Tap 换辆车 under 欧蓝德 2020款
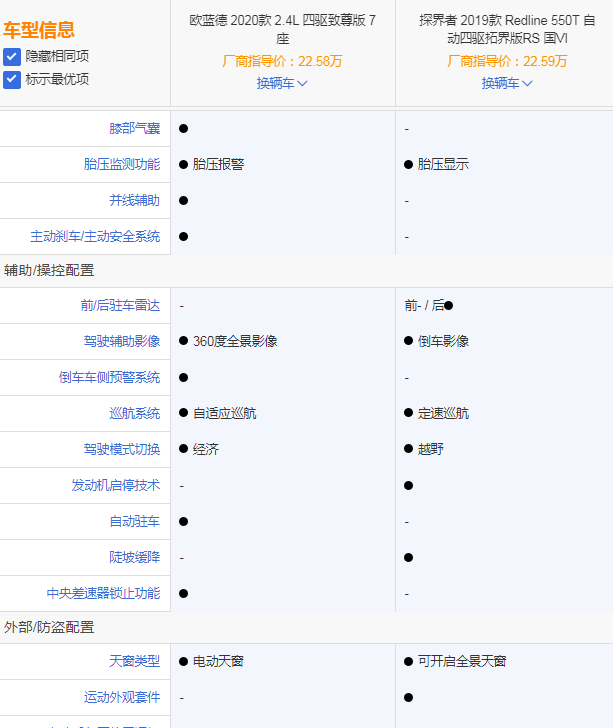613x728 pixels. click(x=282, y=83)
